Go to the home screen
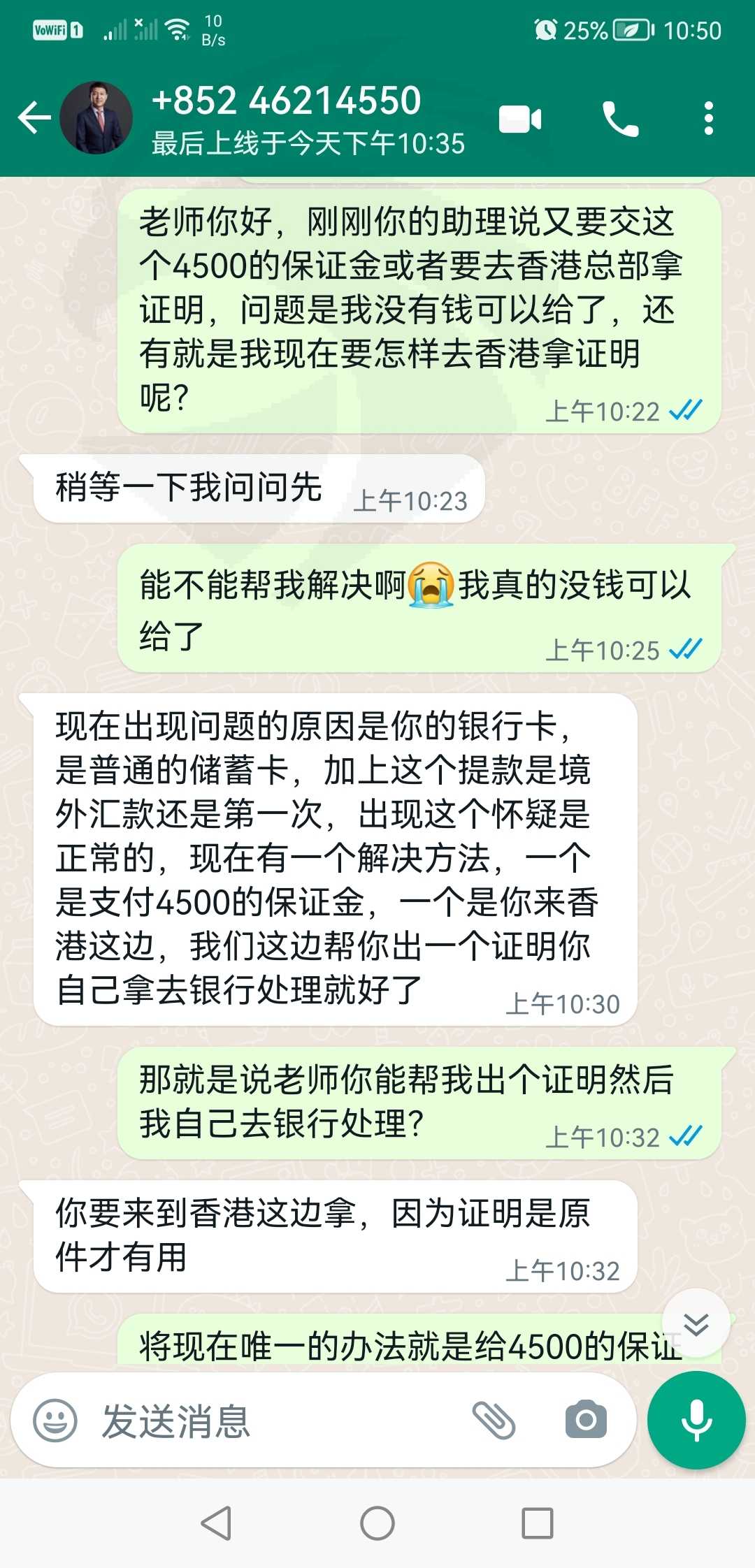Image resolution: width=755 pixels, height=1568 pixels. pyautogui.click(x=377, y=1523)
